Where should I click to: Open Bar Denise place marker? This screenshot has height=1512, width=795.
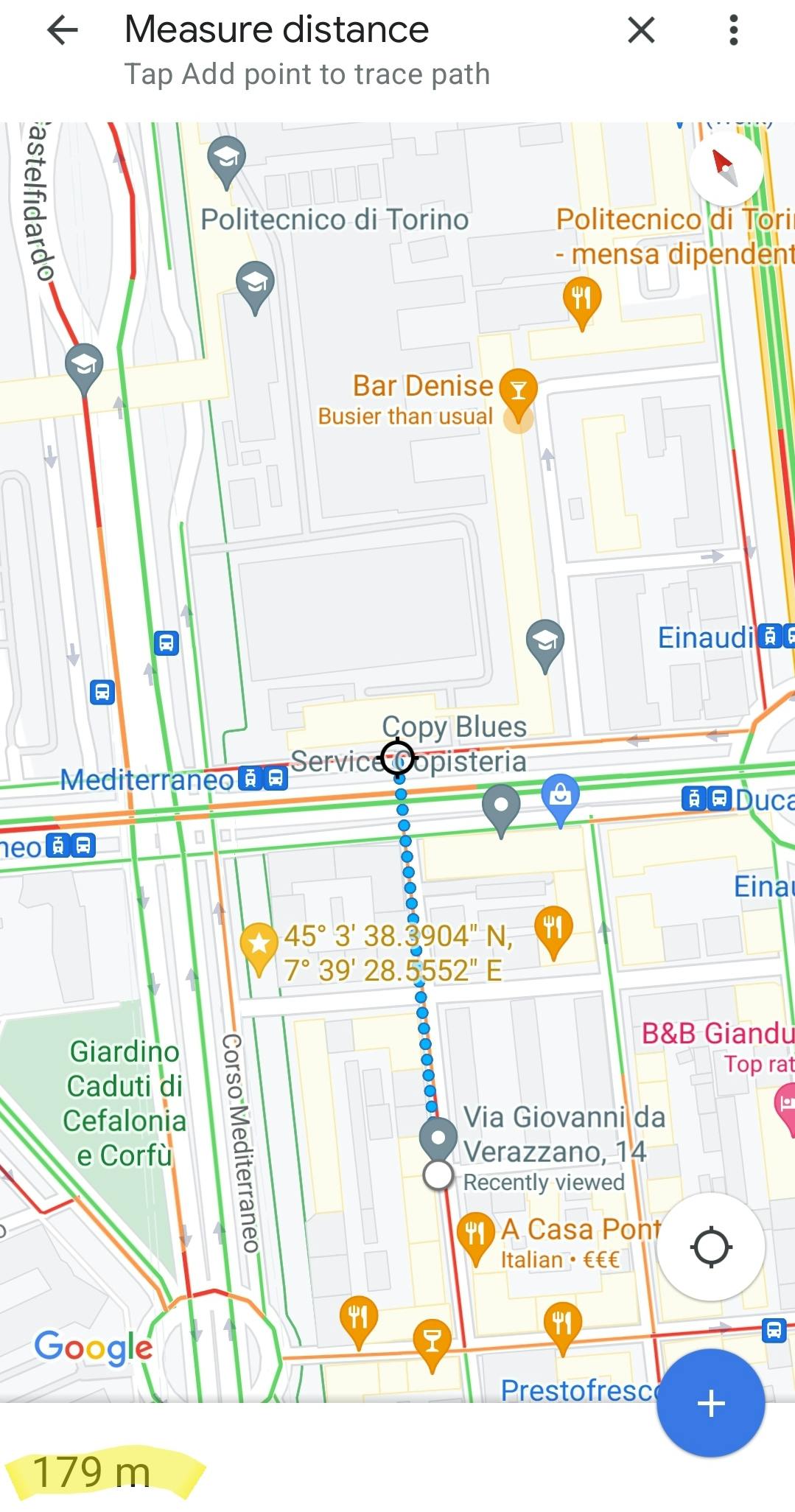(x=518, y=391)
